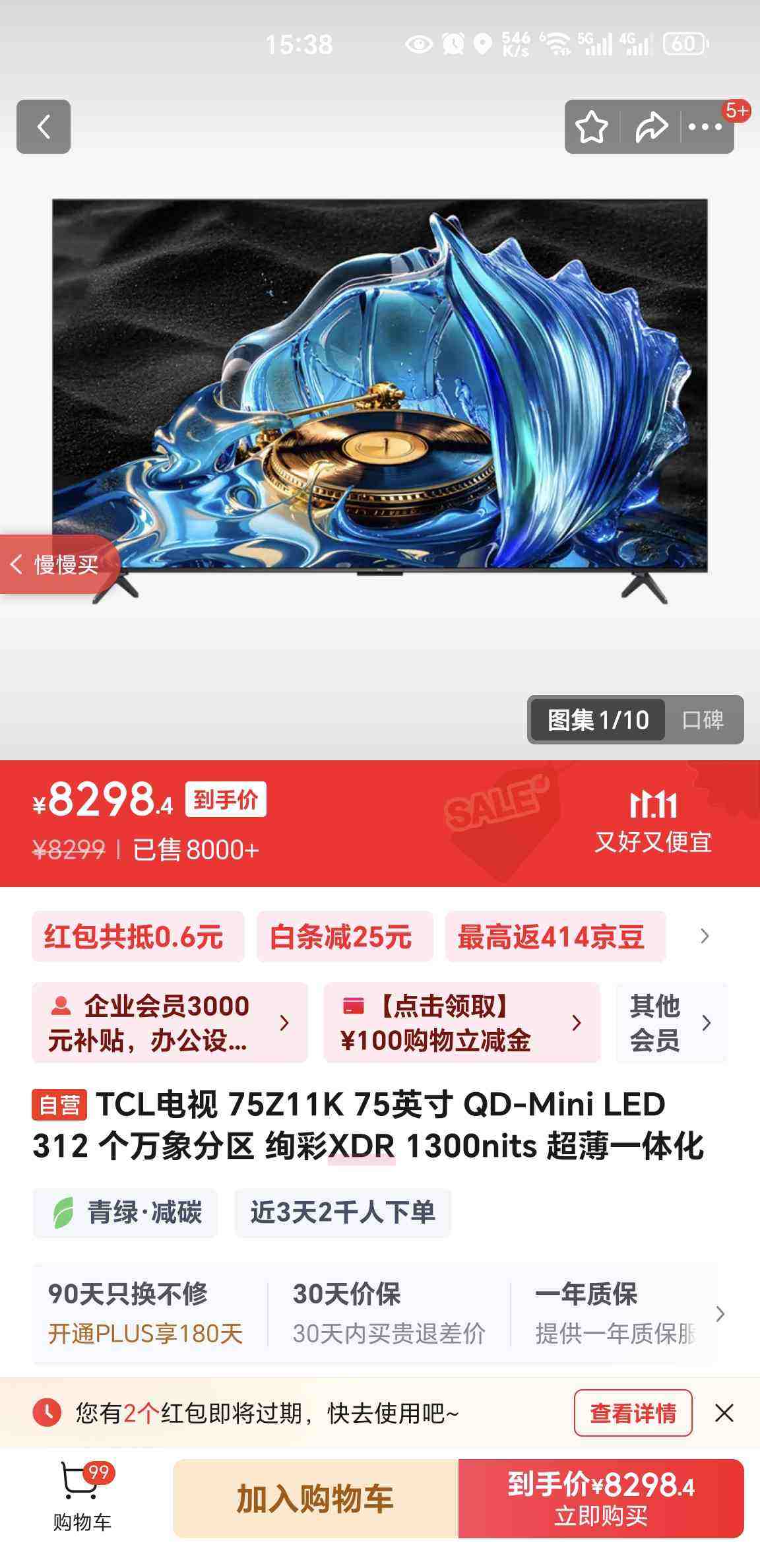Open the overflow menu
The image size is (760, 1568).
[705, 127]
